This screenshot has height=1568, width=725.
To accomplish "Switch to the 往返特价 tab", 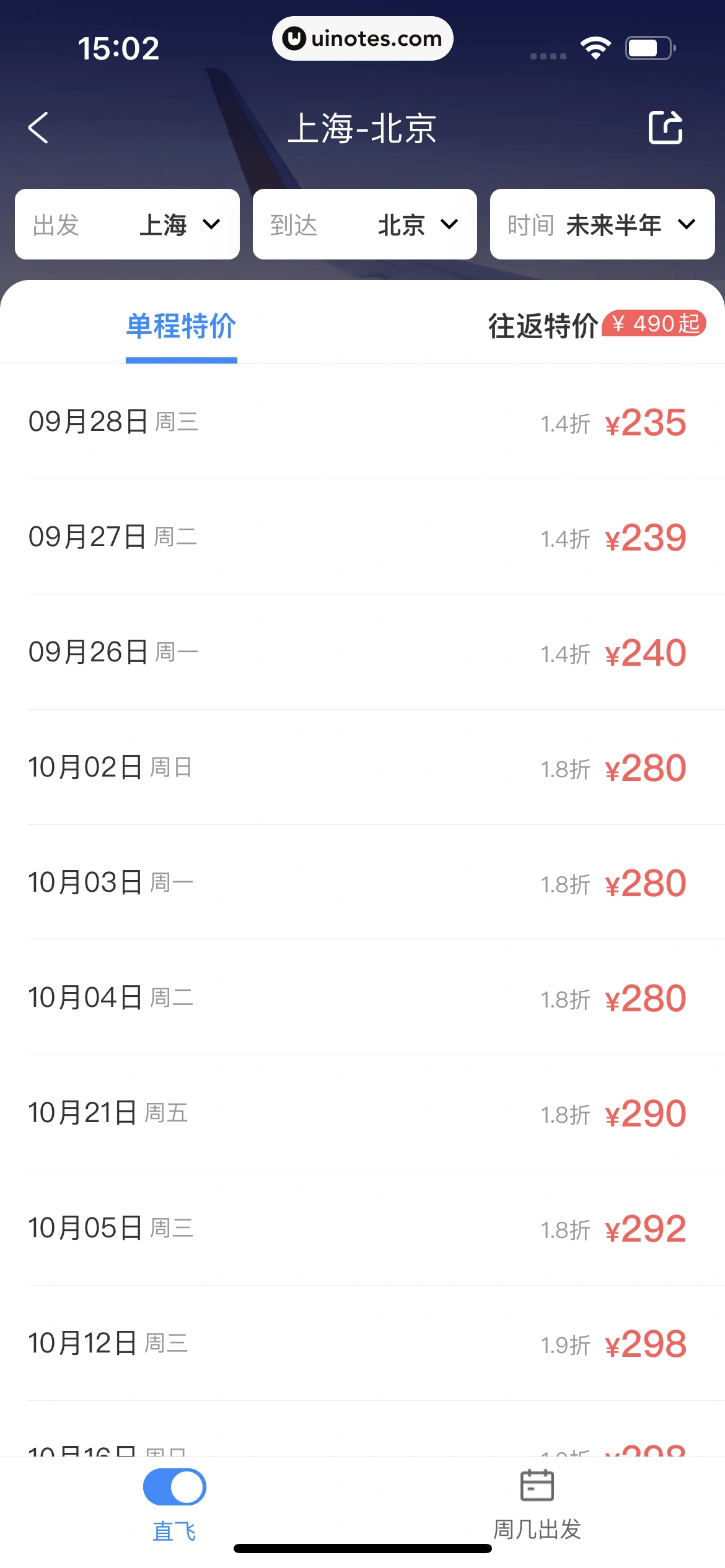I will click(543, 326).
